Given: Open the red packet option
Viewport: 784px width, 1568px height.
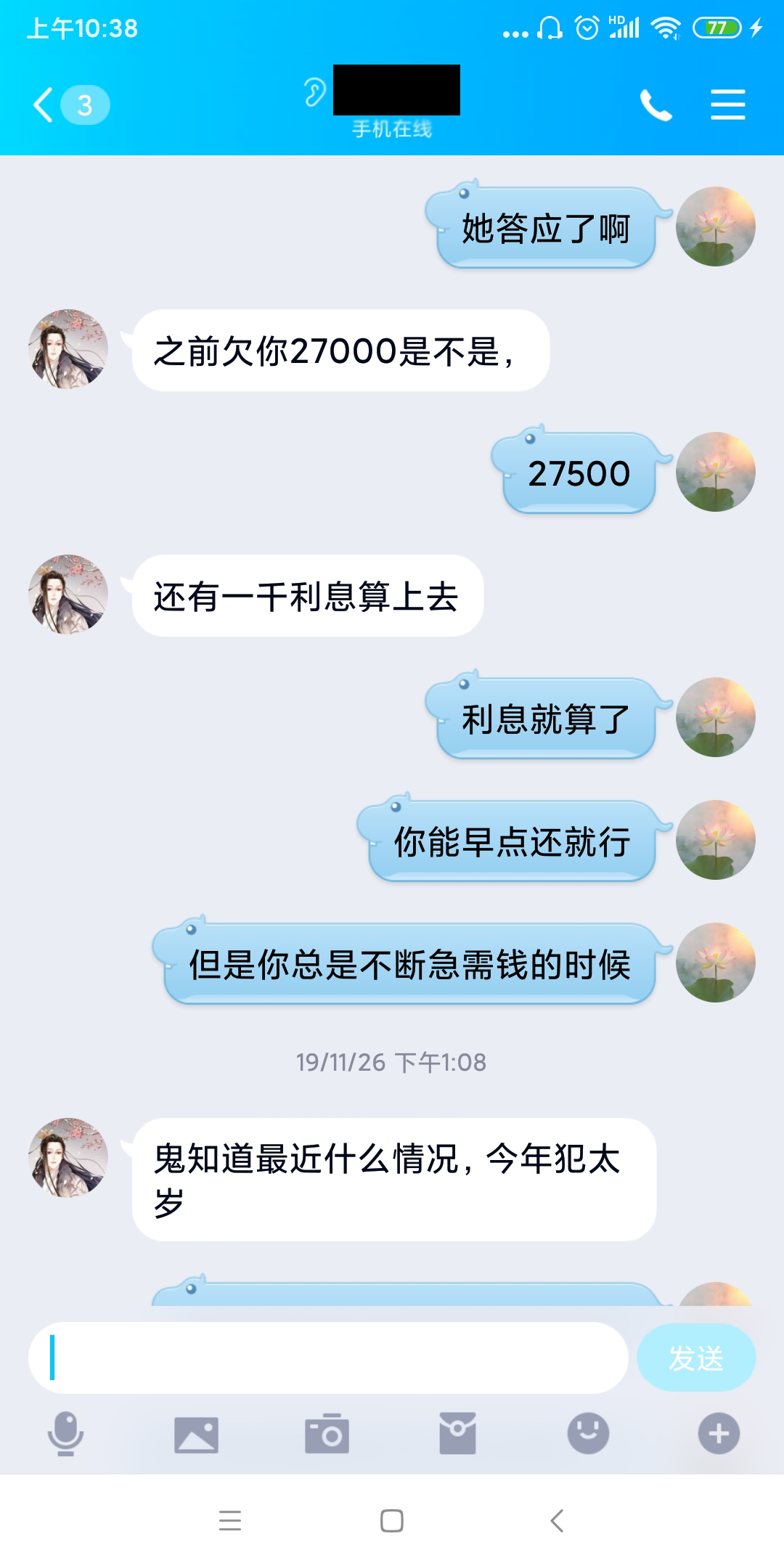Looking at the screenshot, I should pyautogui.click(x=457, y=1434).
